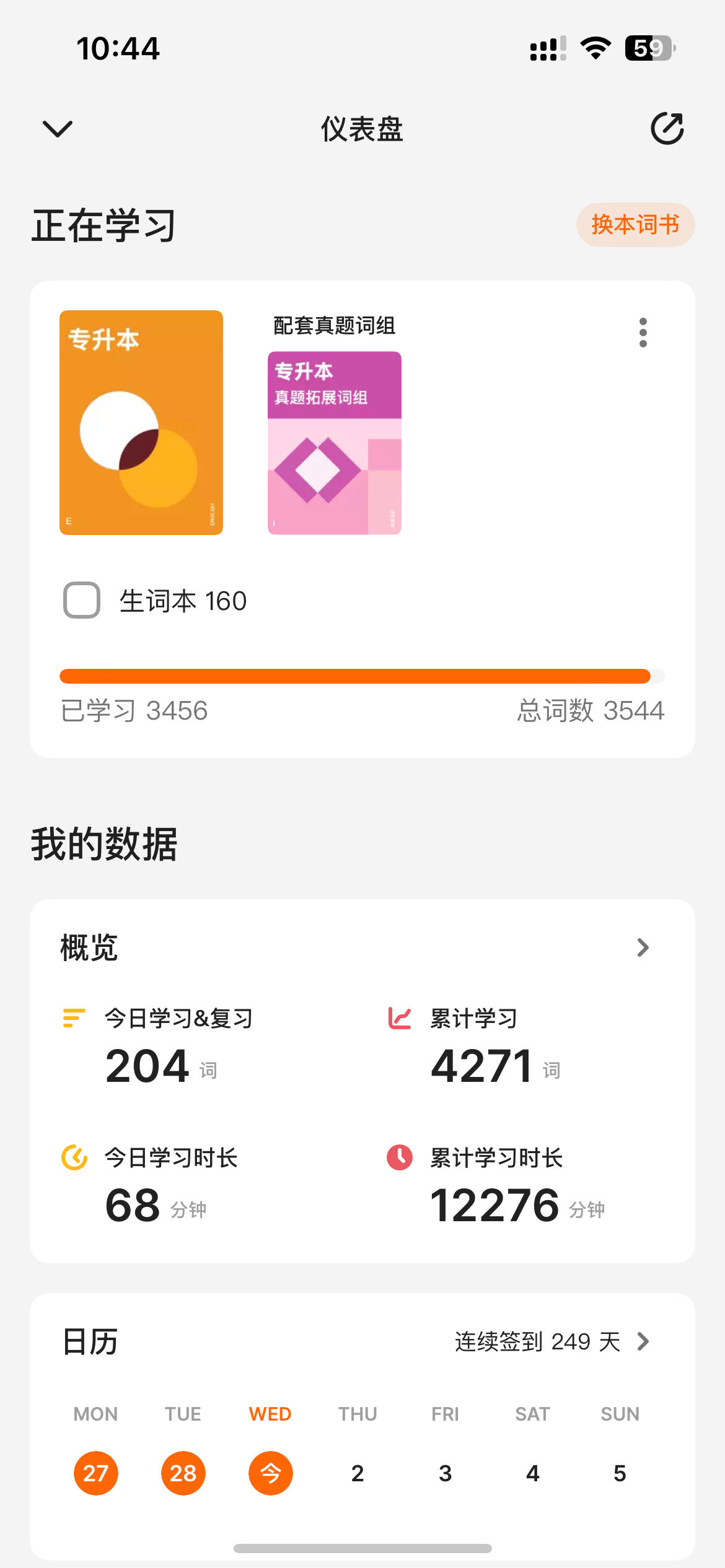Select Sunday 5 in the calendar
725x1568 pixels.
pyautogui.click(x=620, y=1473)
